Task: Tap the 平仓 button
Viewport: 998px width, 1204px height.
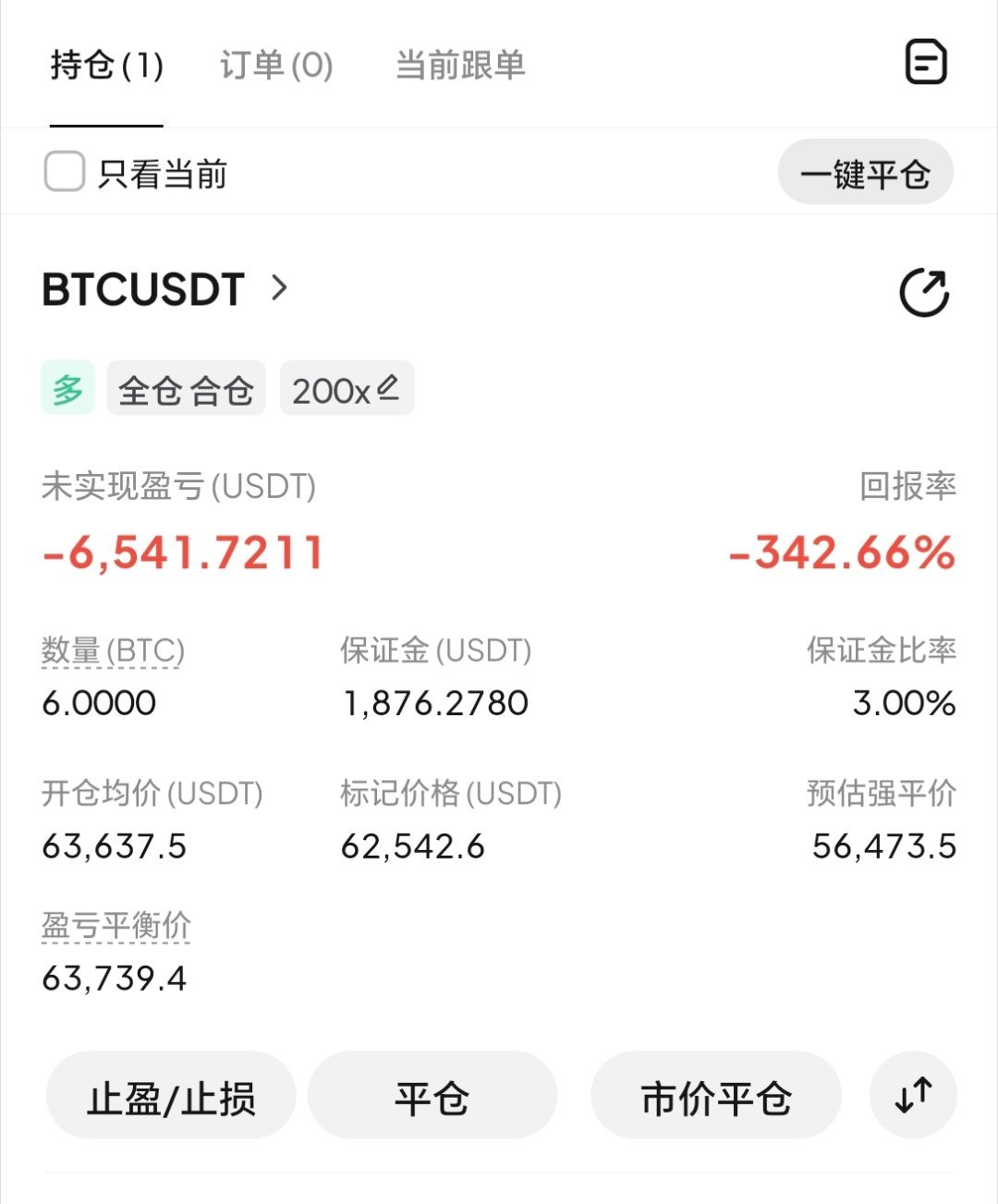Action: point(432,1096)
